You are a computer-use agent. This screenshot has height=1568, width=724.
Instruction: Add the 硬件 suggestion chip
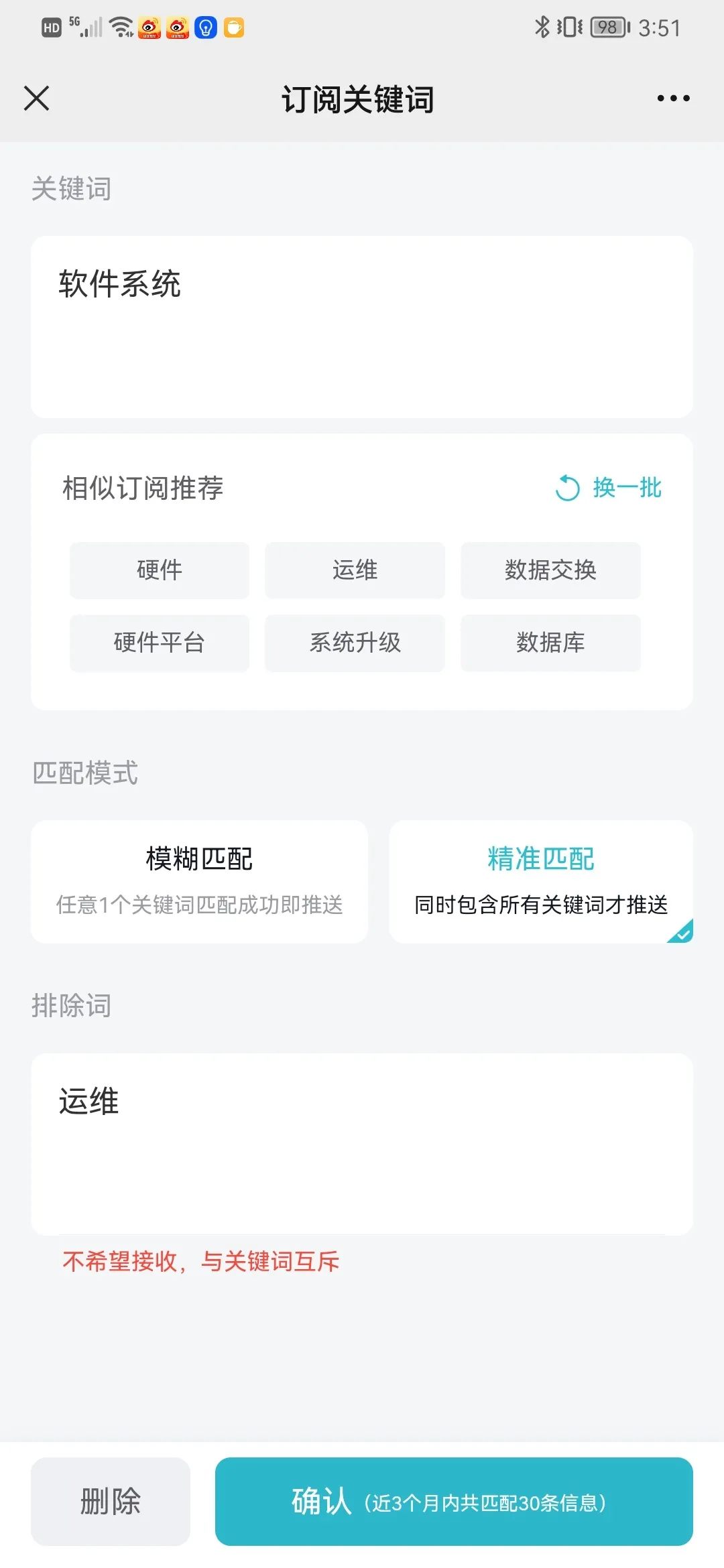[160, 570]
